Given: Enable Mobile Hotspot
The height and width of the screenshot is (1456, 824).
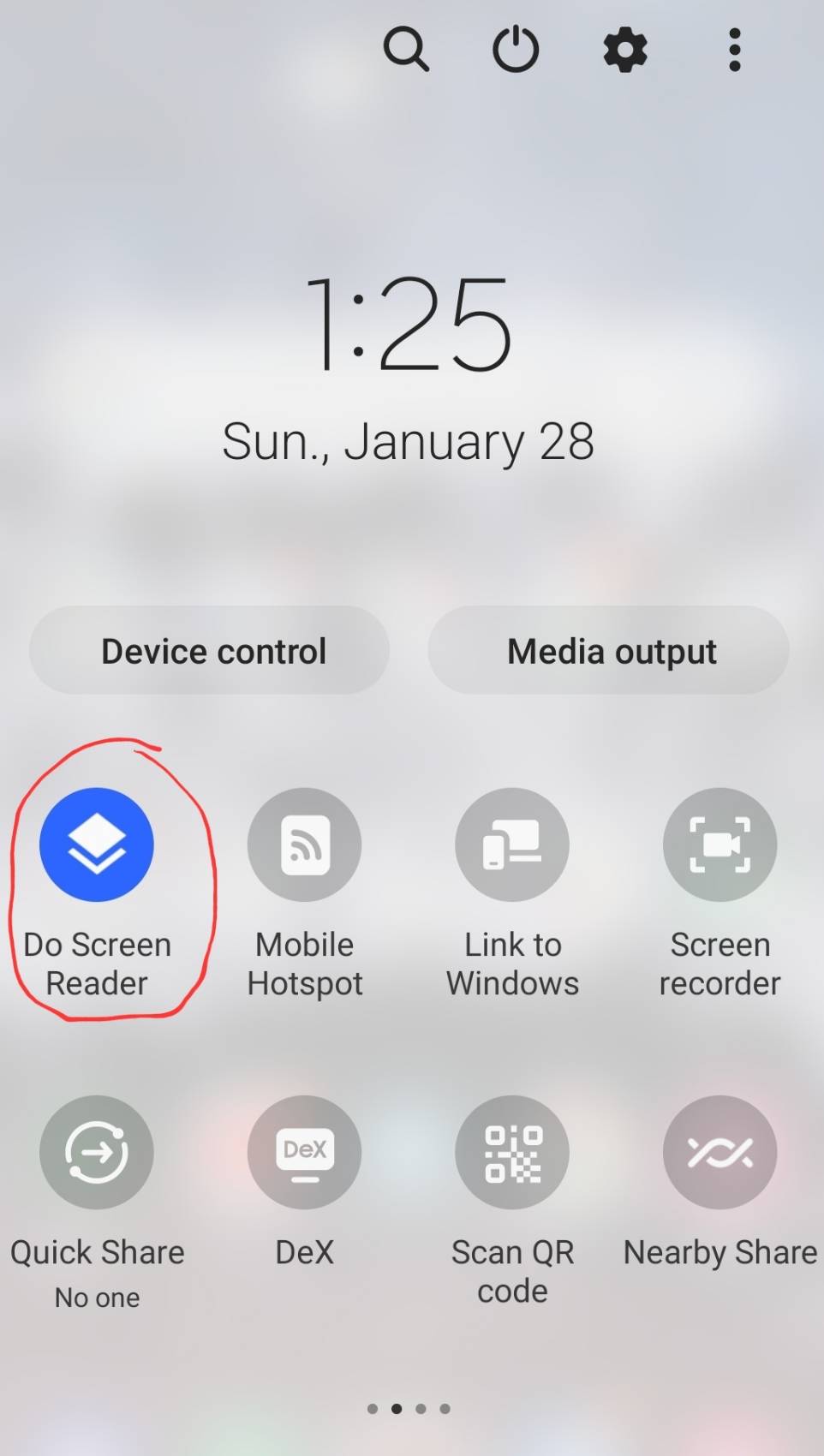Looking at the screenshot, I should [304, 844].
